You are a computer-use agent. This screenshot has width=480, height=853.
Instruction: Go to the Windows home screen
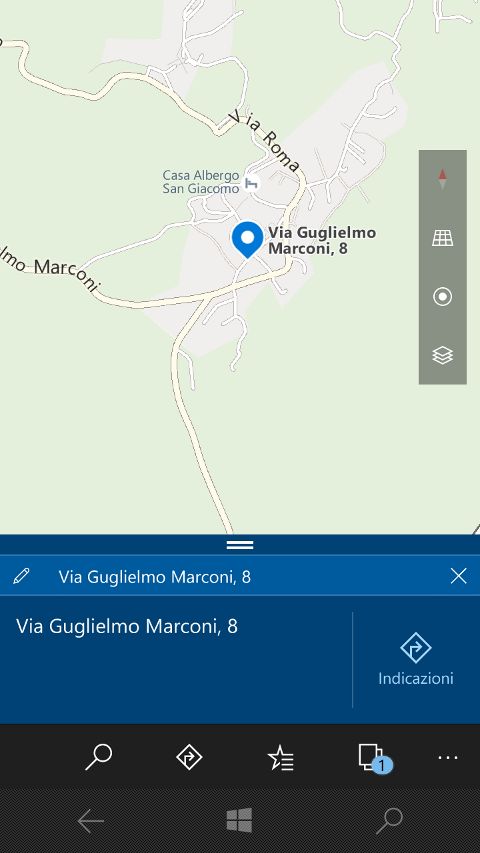[239, 820]
